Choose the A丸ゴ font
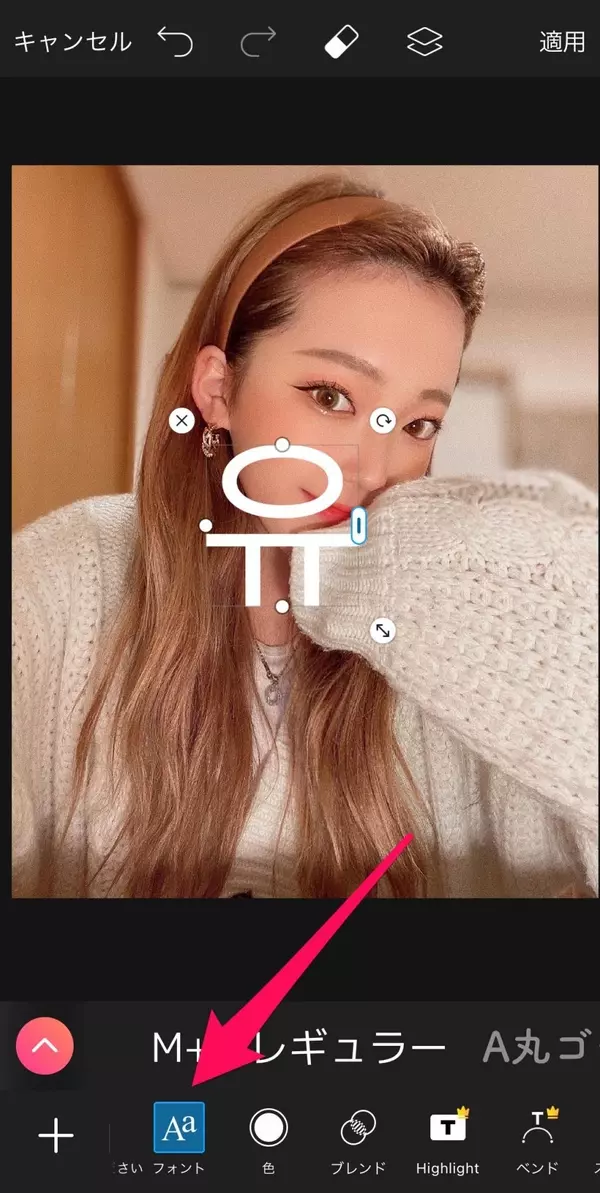600x1193 pixels. click(x=540, y=1047)
